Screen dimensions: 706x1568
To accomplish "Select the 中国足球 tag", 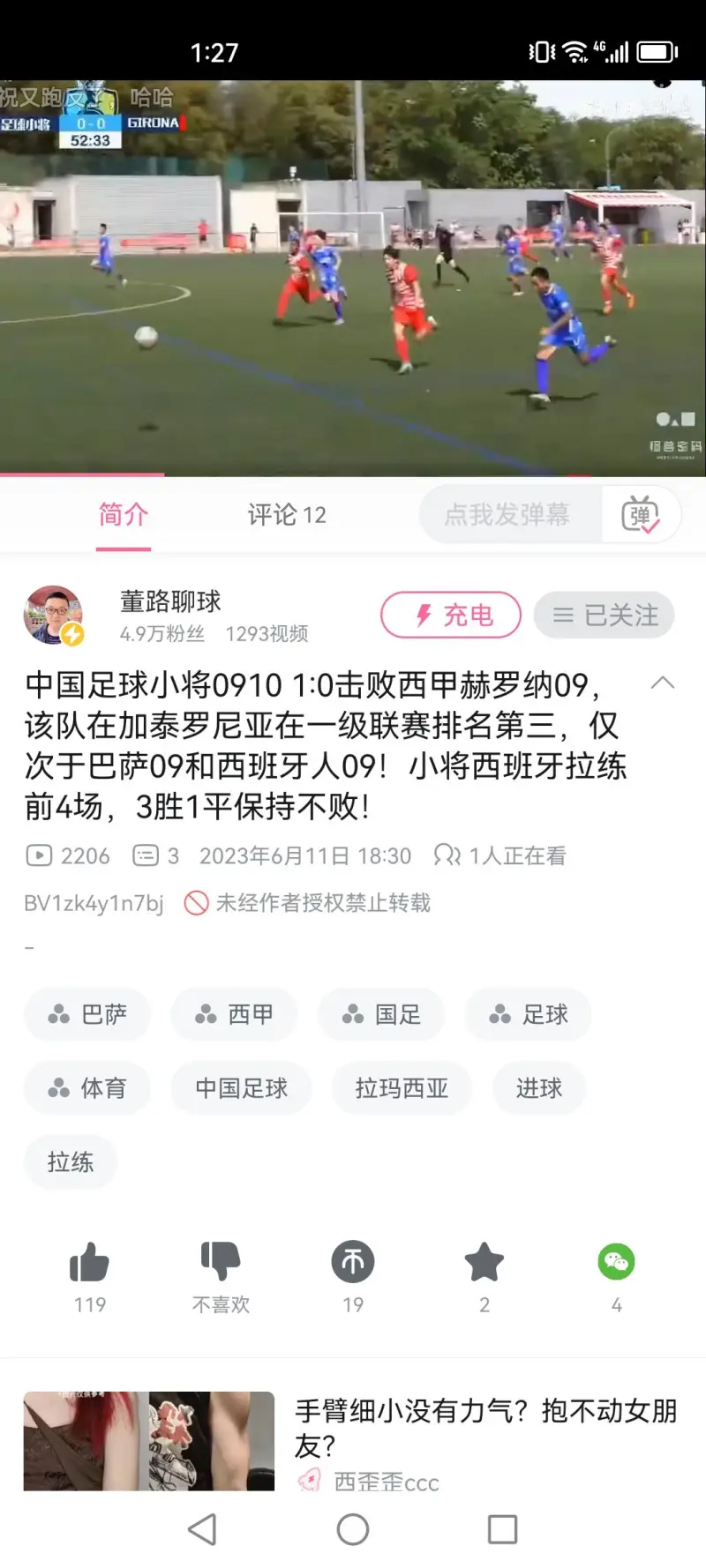I will click(x=242, y=1088).
